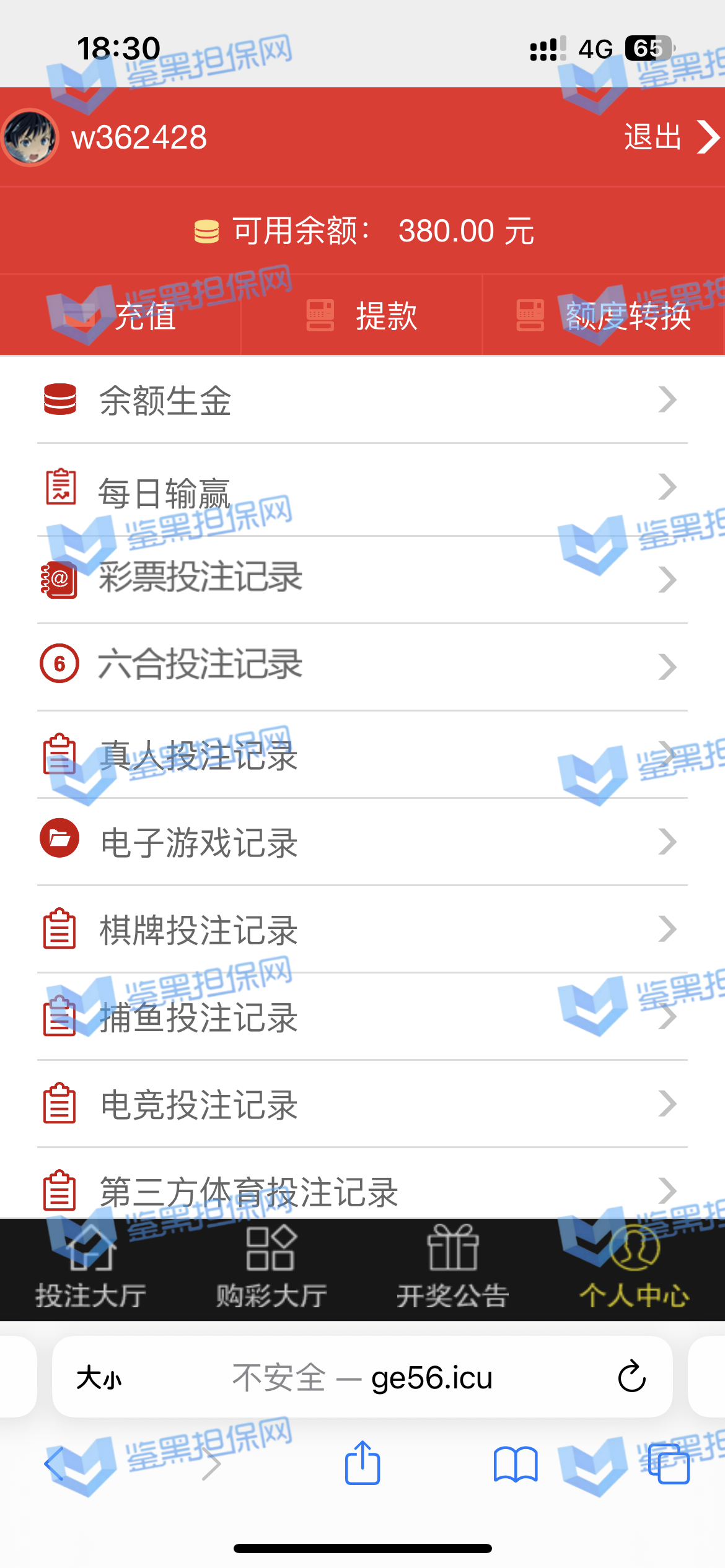725x1568 pixels.
Task: Open 充值 to recharge balance
Action: [x=121, y=316]
